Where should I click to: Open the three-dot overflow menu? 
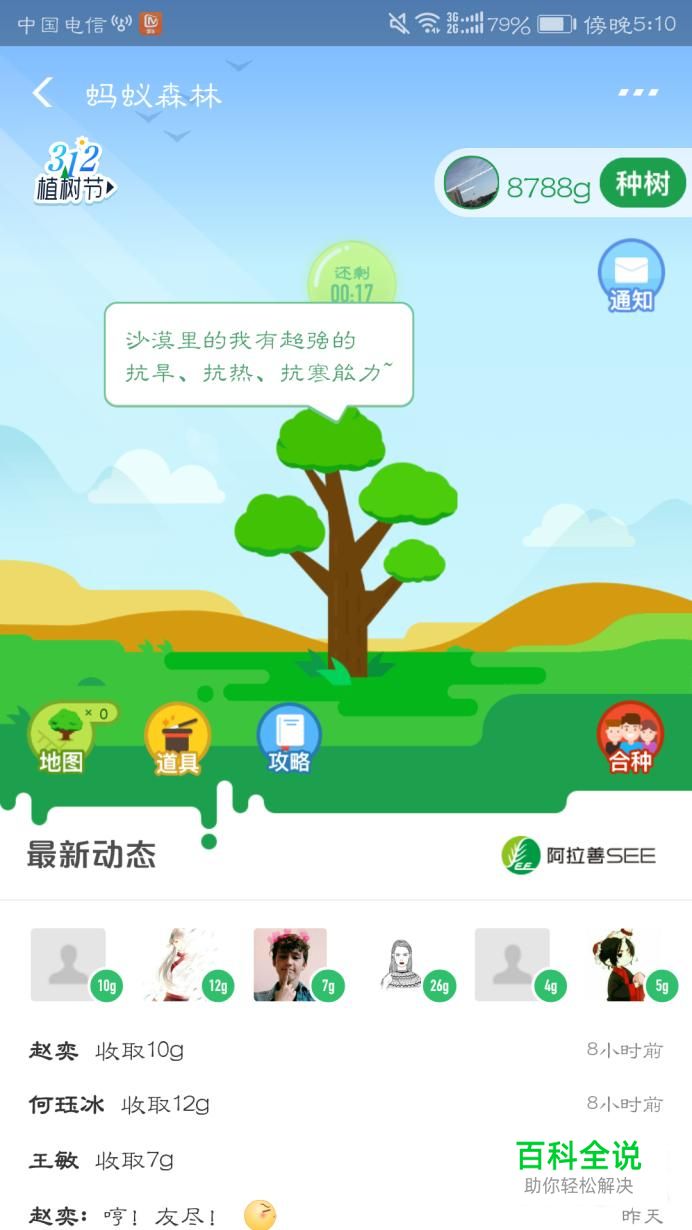tap(638, 93)
